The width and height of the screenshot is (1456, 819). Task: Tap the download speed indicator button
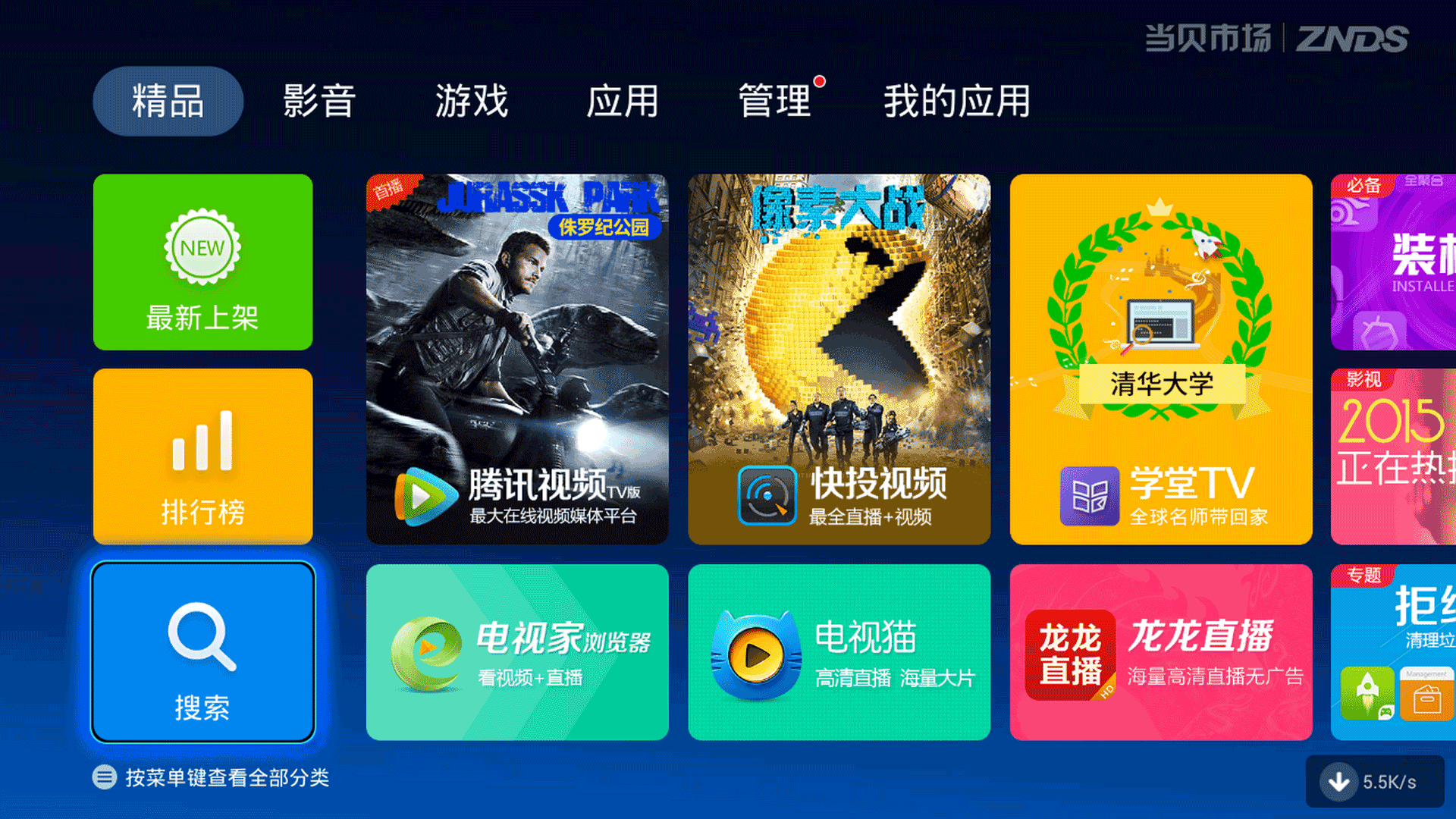(1374, 781)
